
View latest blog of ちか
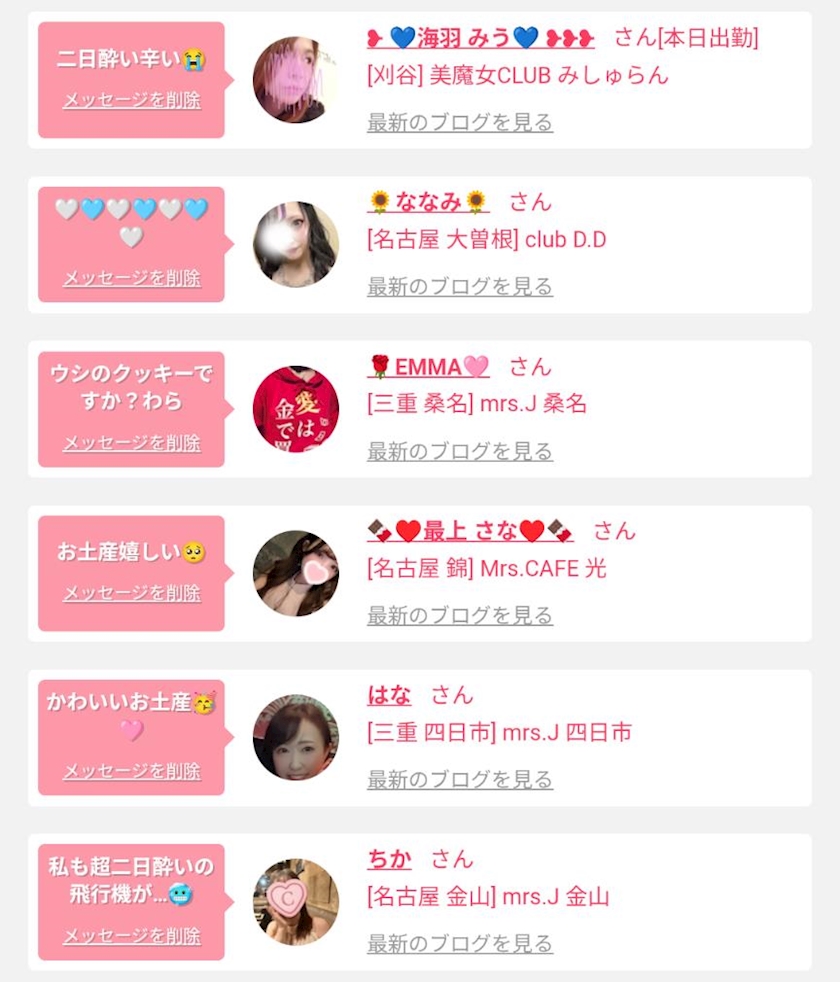pos(459,943)
